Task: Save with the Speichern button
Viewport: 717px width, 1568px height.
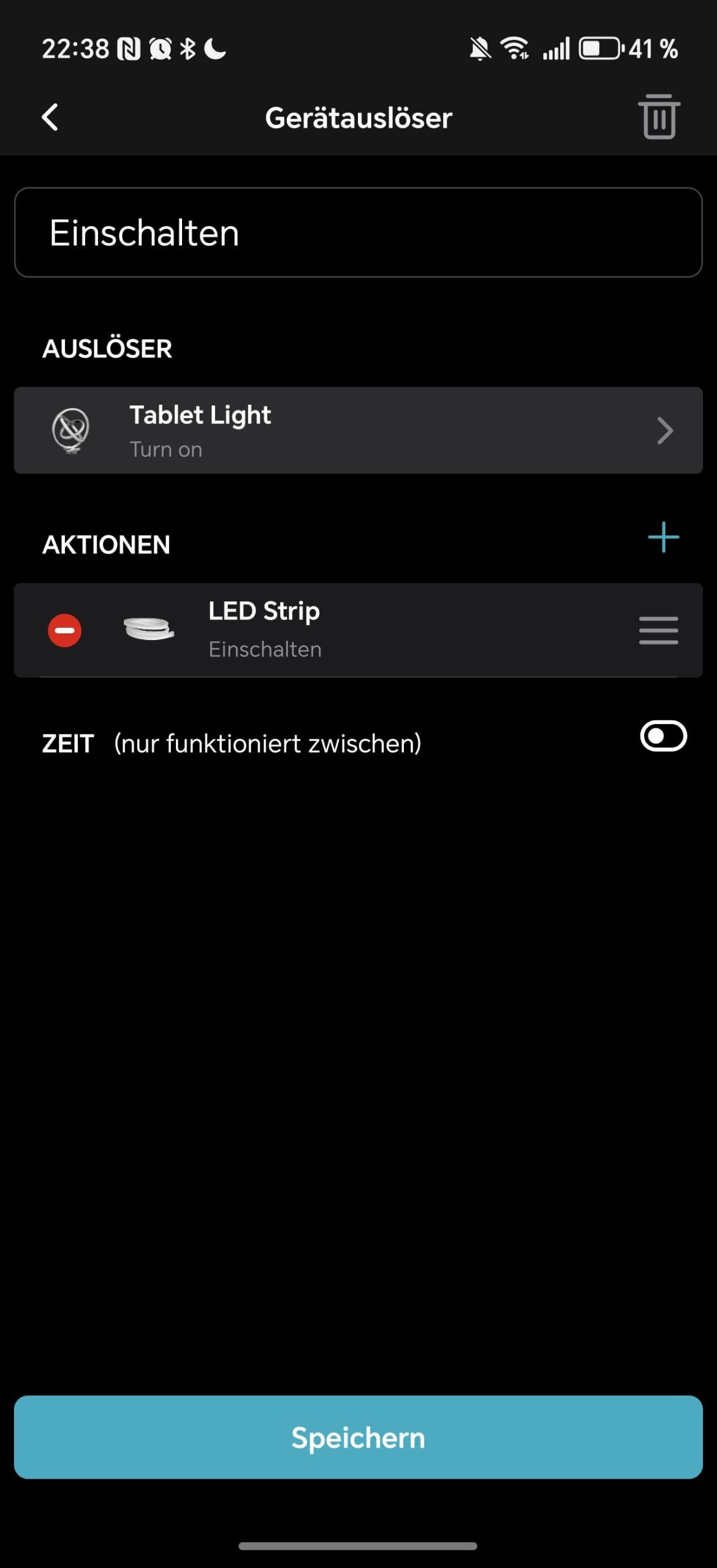Action: point(358,1438)
